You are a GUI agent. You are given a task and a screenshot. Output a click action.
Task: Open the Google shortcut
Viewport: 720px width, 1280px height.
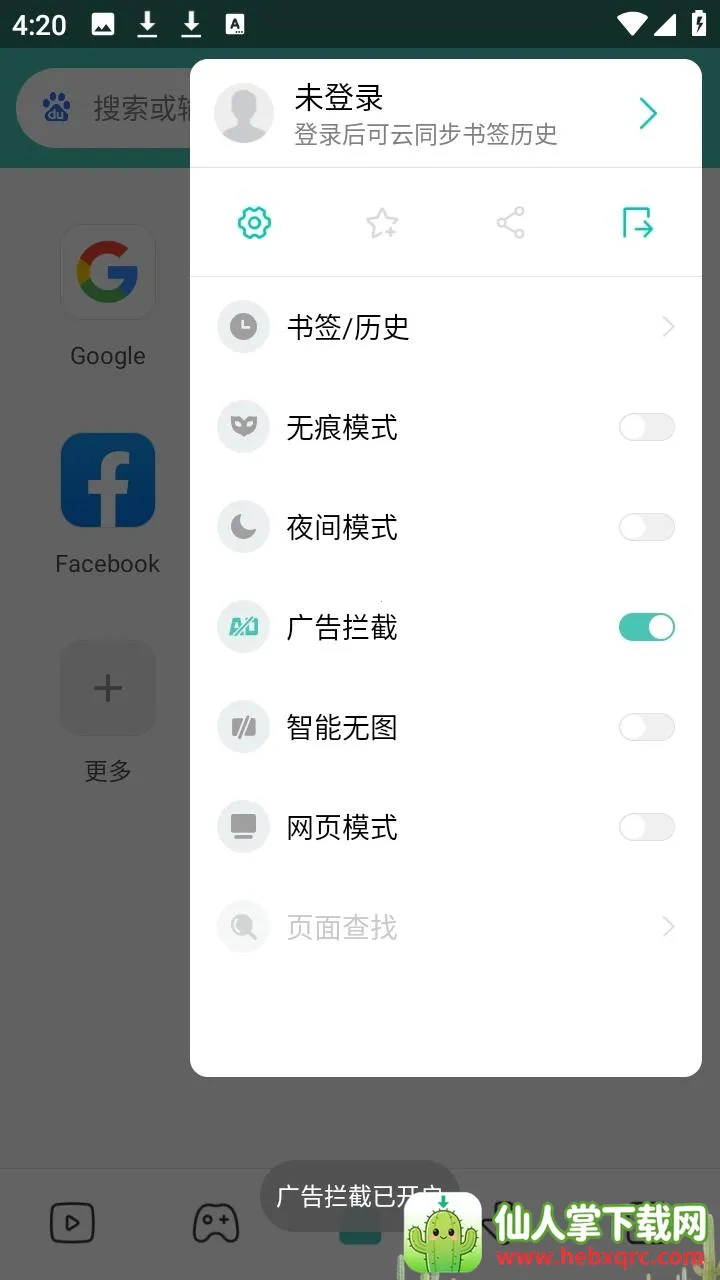[x=107, y=272]
